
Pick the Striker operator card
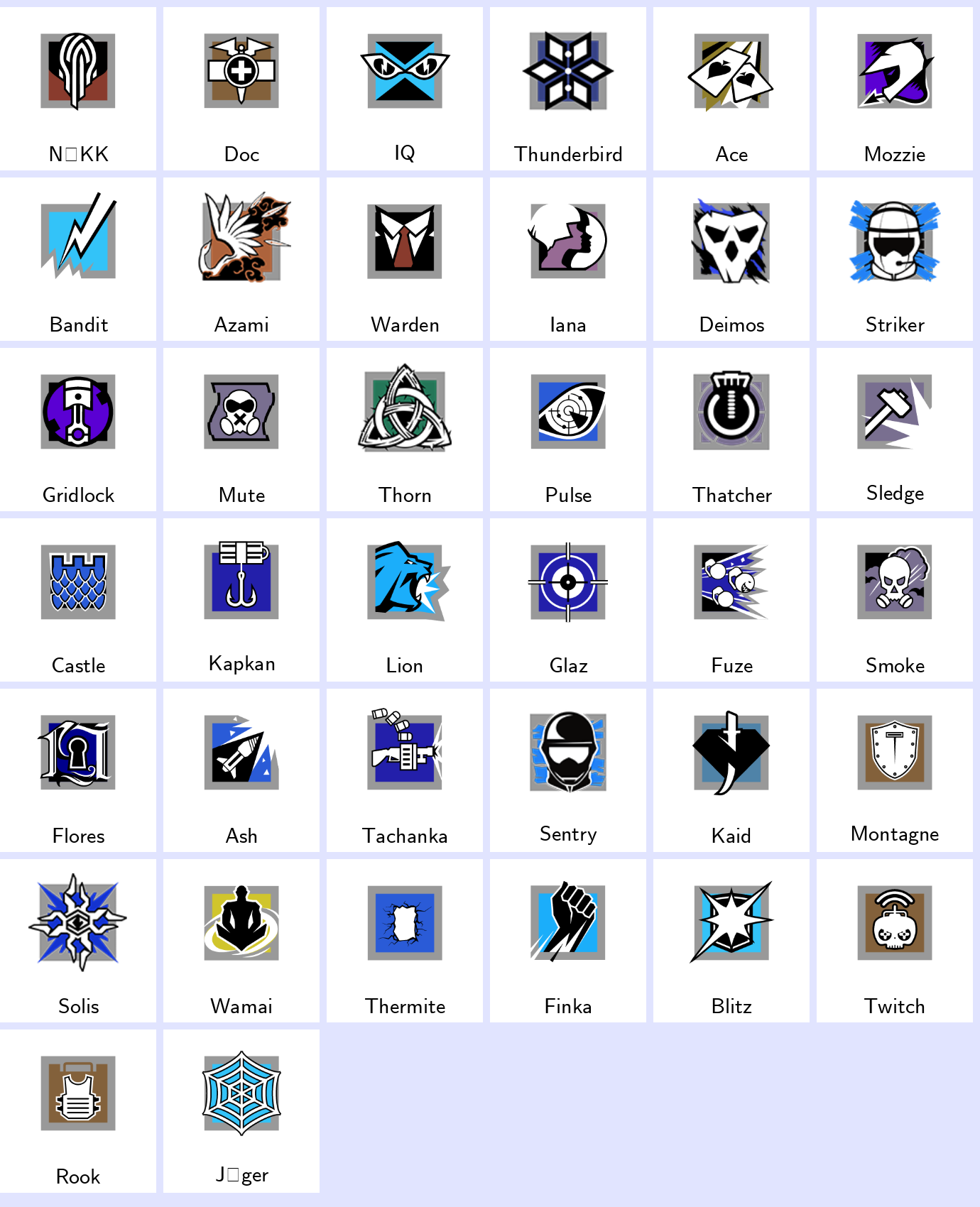895,259
